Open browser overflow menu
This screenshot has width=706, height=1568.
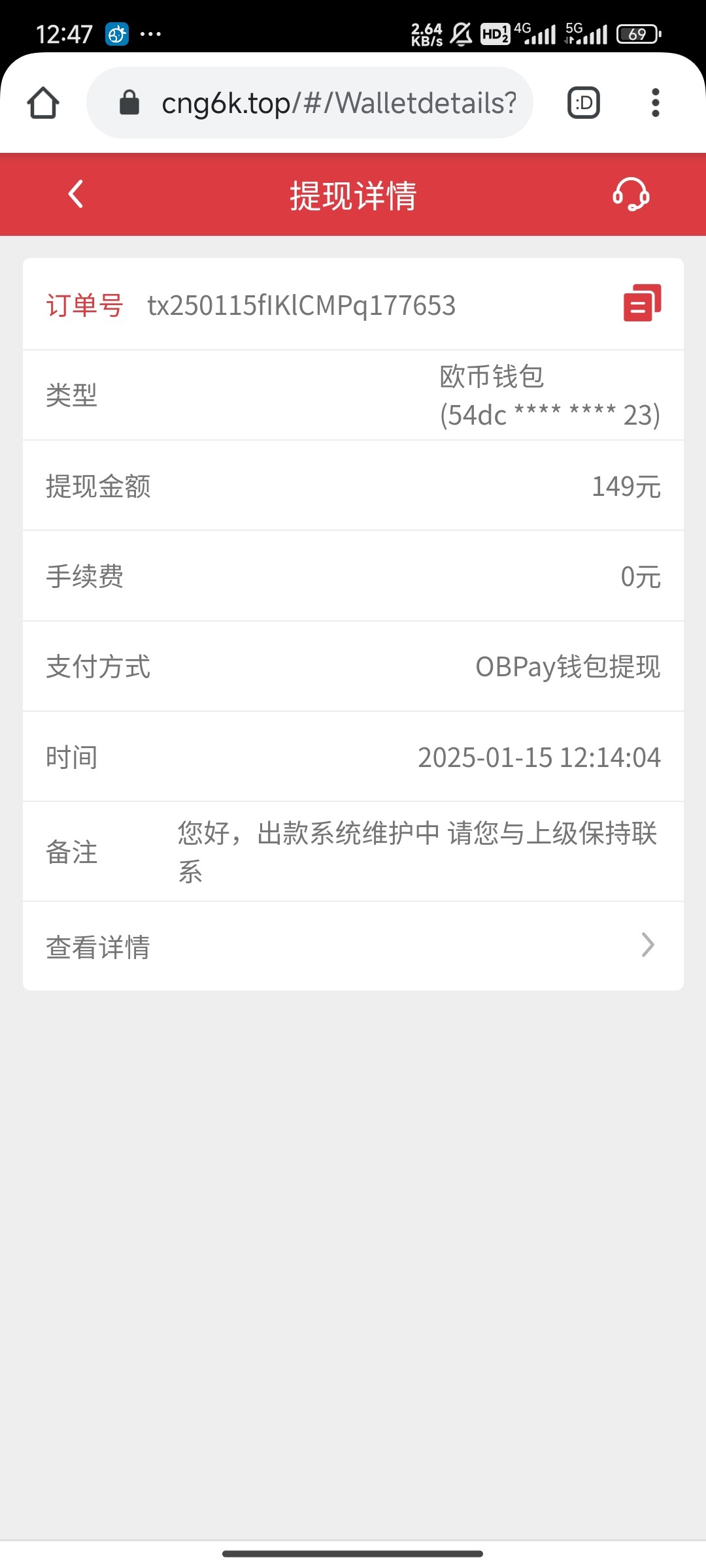(x=655, y=103)
